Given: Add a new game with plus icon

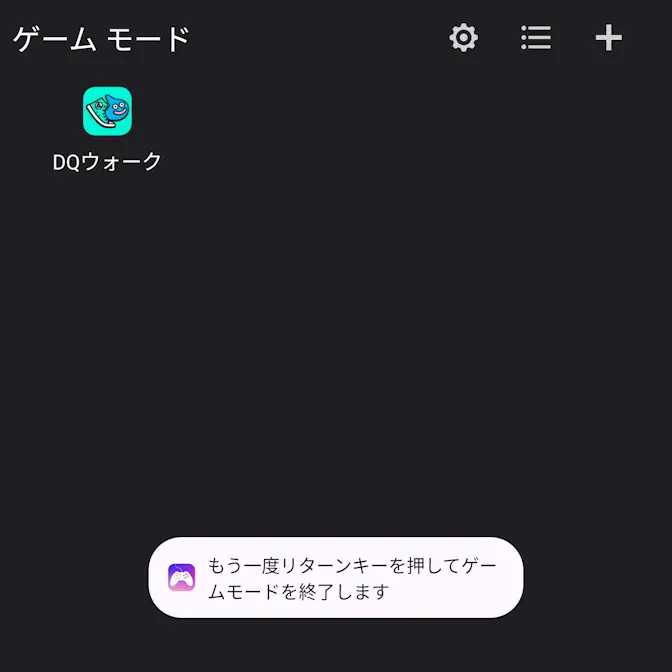Looking at the screenshot, I should [x=608, y=38].
